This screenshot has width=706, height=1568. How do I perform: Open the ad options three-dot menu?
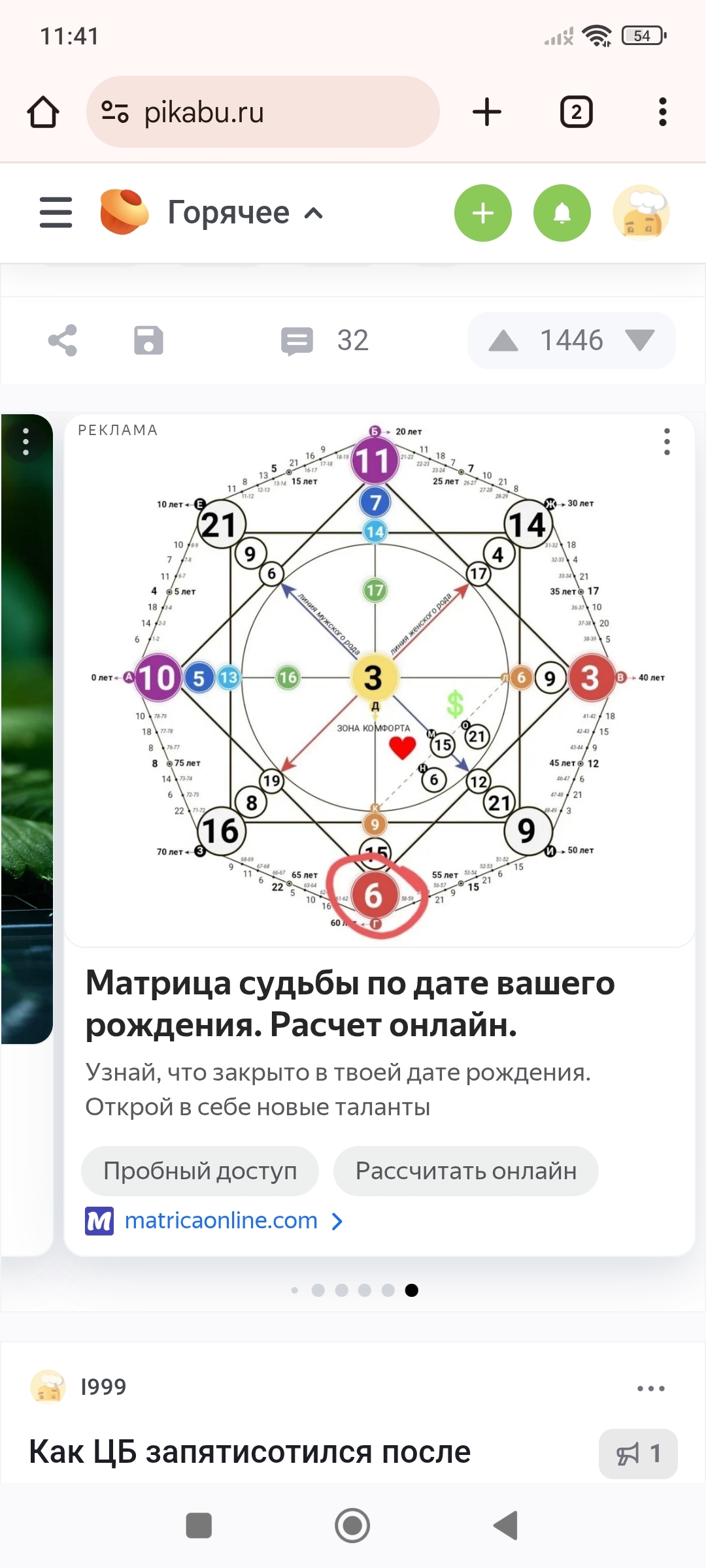point(667,442)
